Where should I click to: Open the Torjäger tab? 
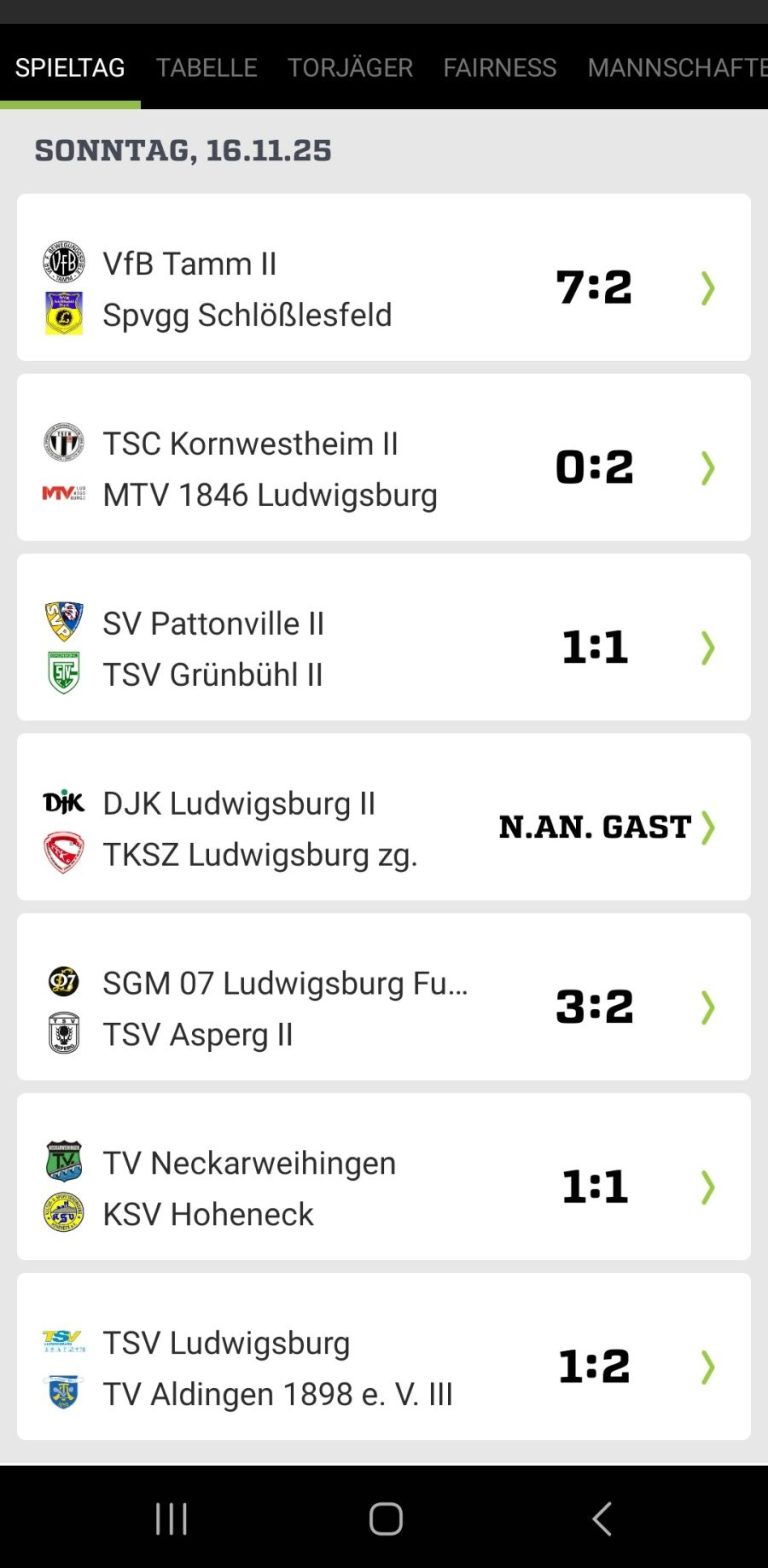tap(350, 67)
